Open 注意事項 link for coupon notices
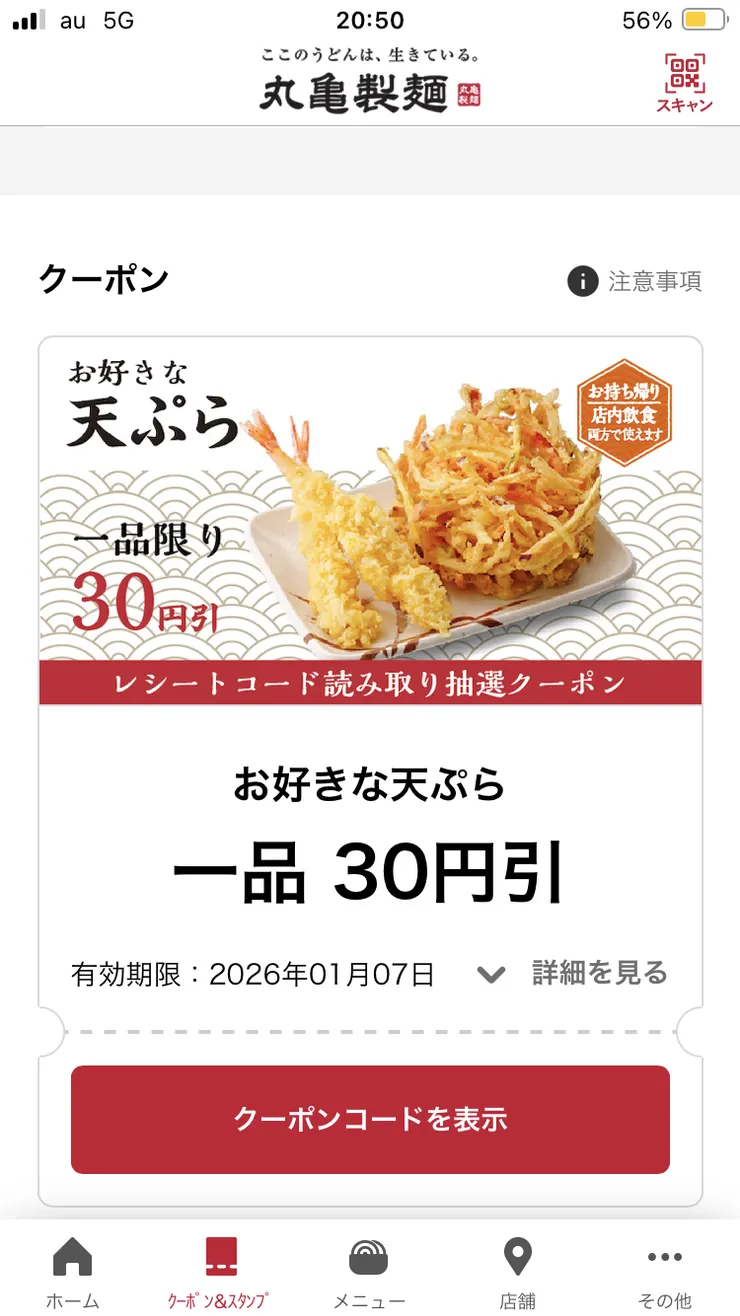Screen dimensions: 740x1316 654,281
